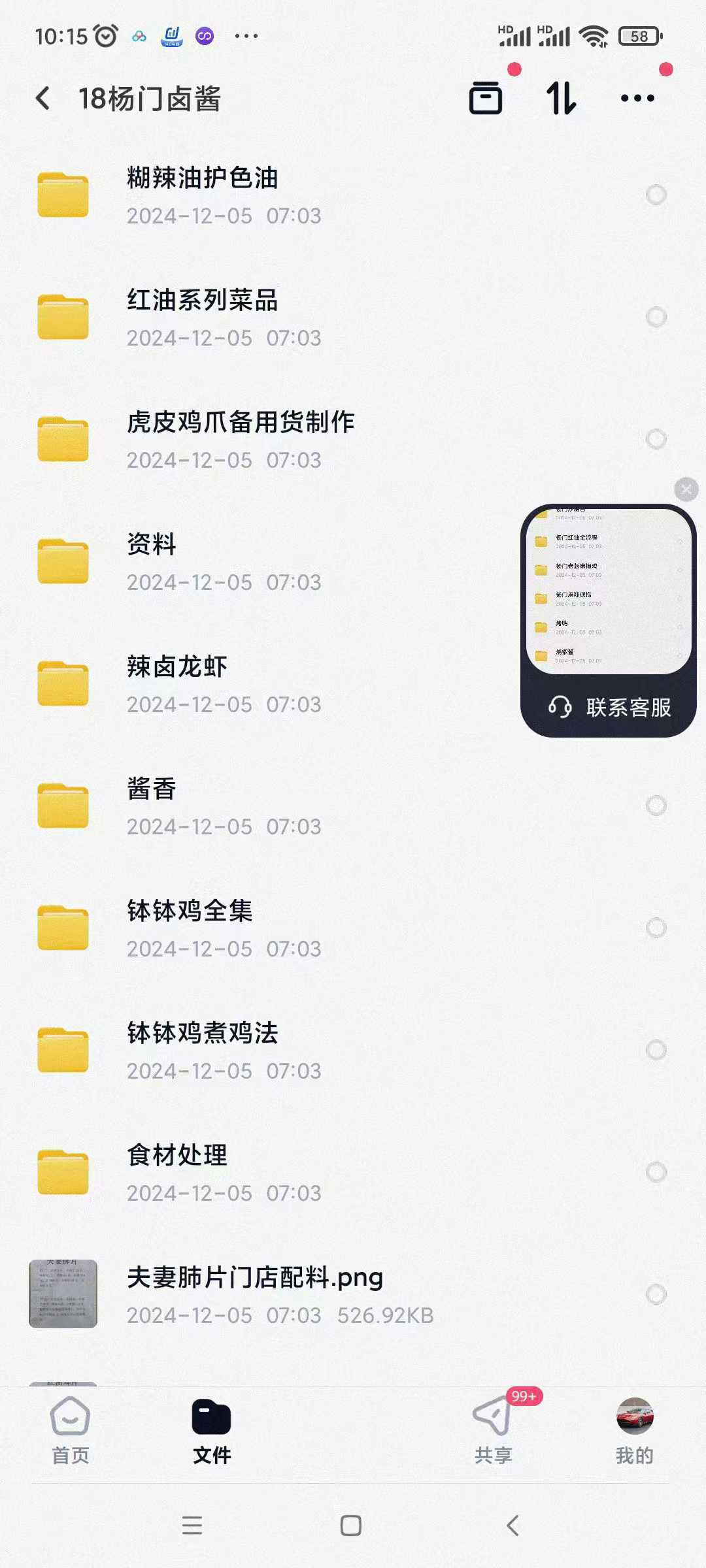Tap the system home button

(x=351, y=1526)
